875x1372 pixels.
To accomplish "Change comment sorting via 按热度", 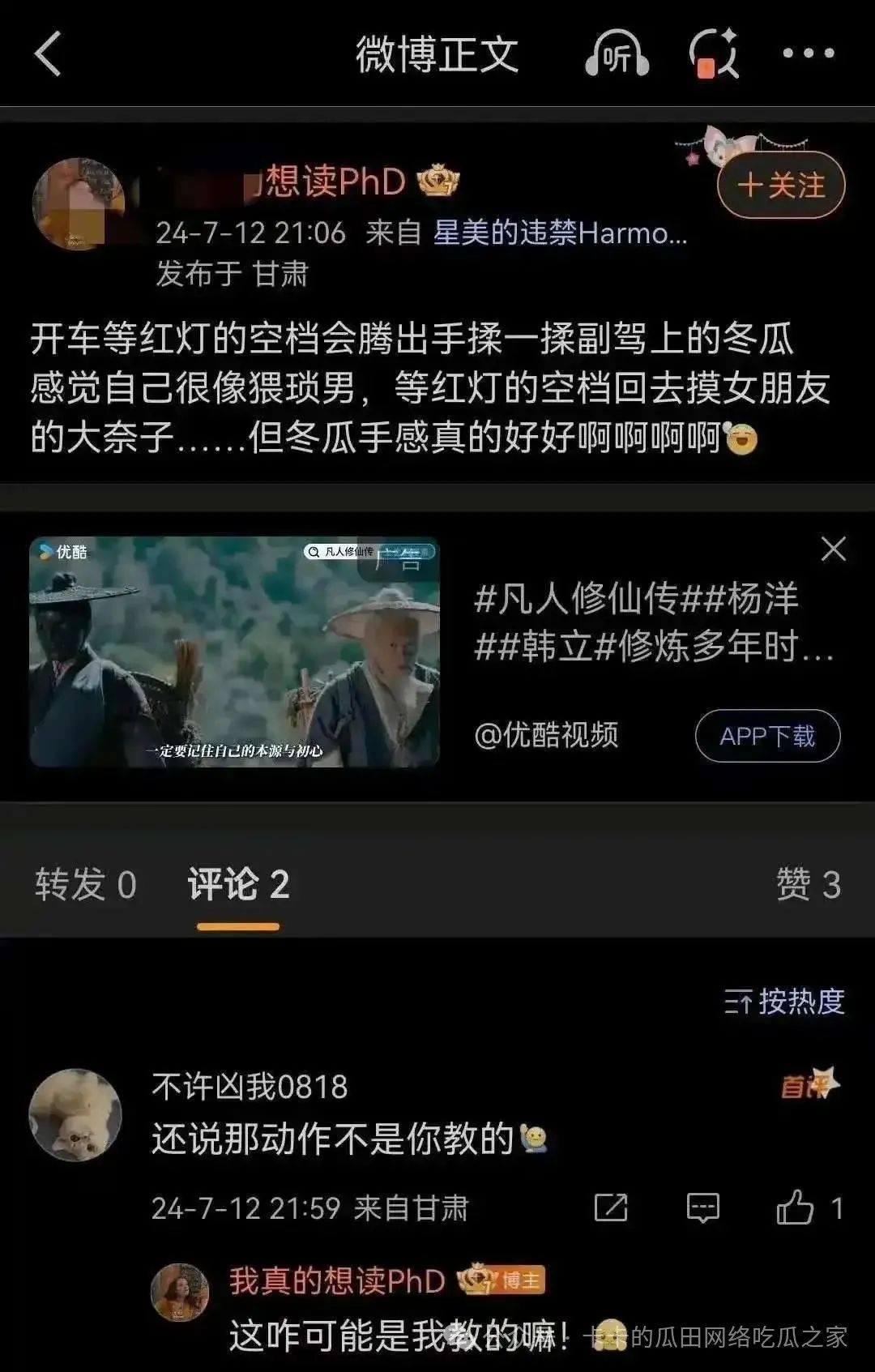I will [x=784, y=1002].
